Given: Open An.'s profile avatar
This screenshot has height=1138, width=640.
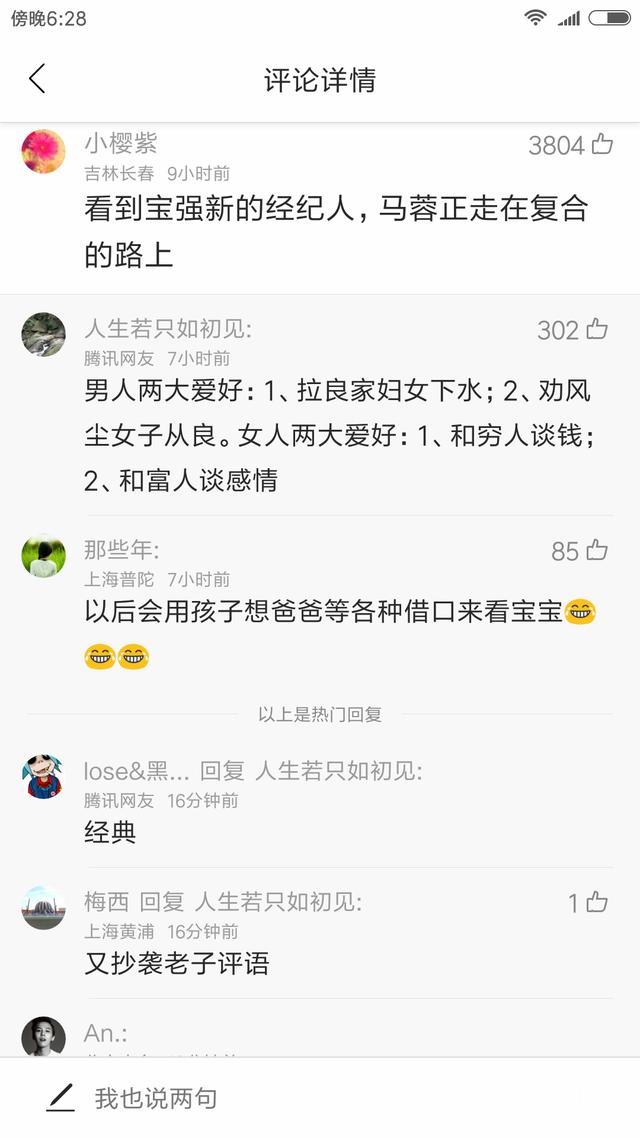Looking at the screenshot, I should tap(43, 1038).
